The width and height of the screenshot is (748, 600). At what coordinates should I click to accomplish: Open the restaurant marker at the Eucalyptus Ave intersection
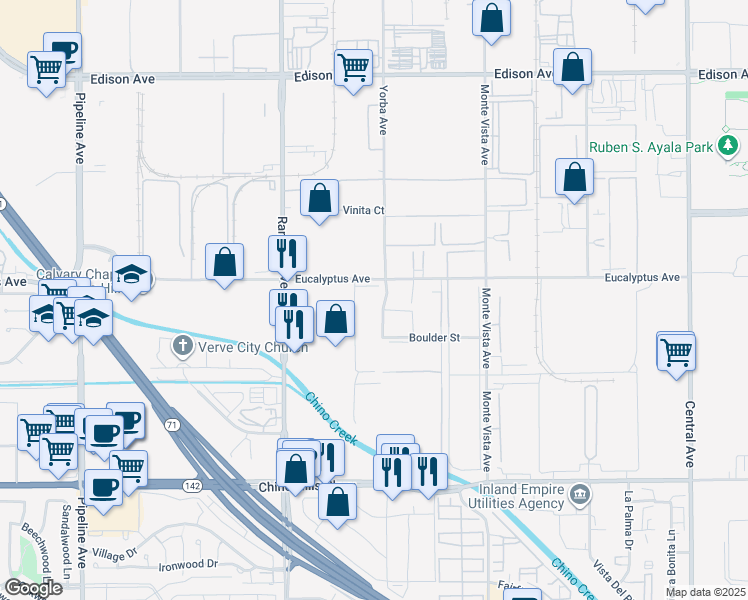tap(287, 255)
